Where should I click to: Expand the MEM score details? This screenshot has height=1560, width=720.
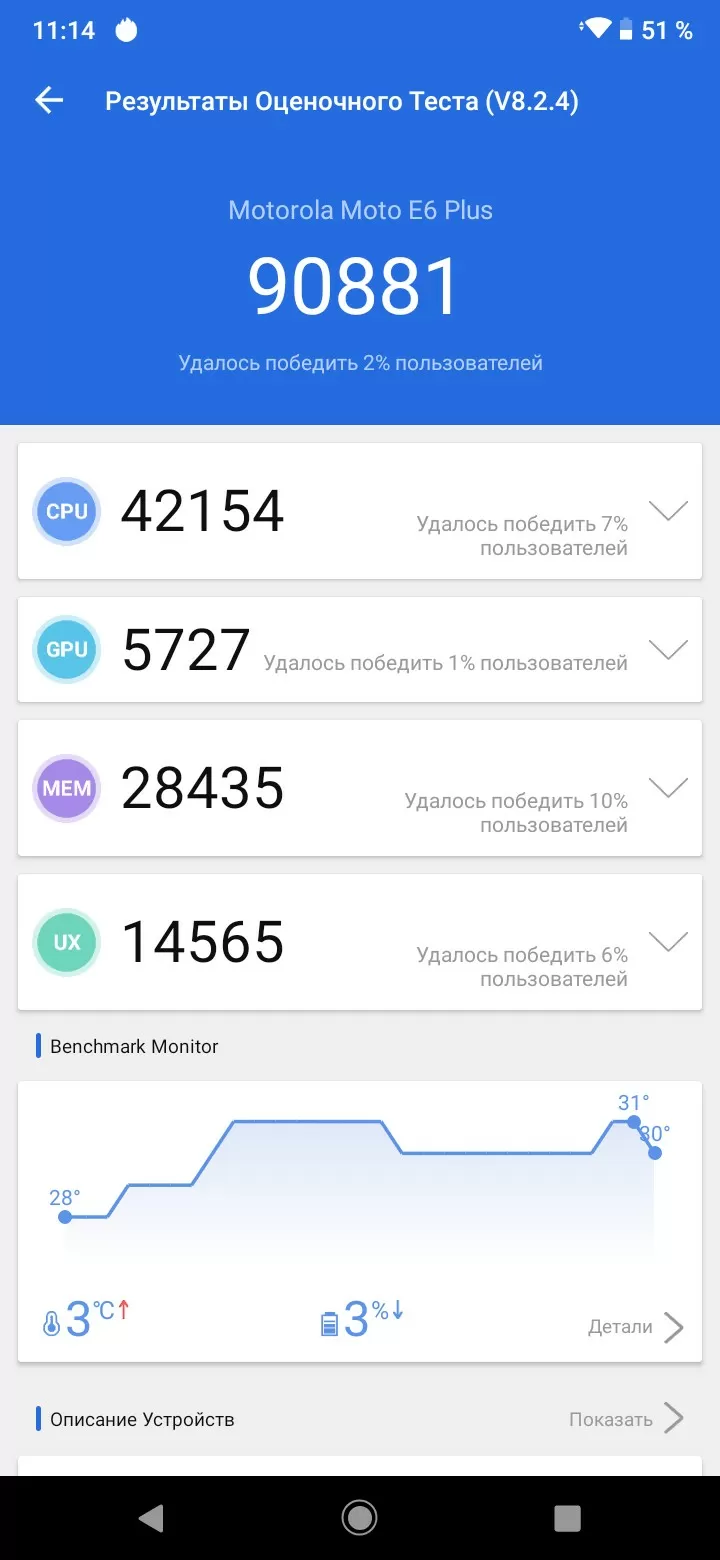click(x=668, y=788)
